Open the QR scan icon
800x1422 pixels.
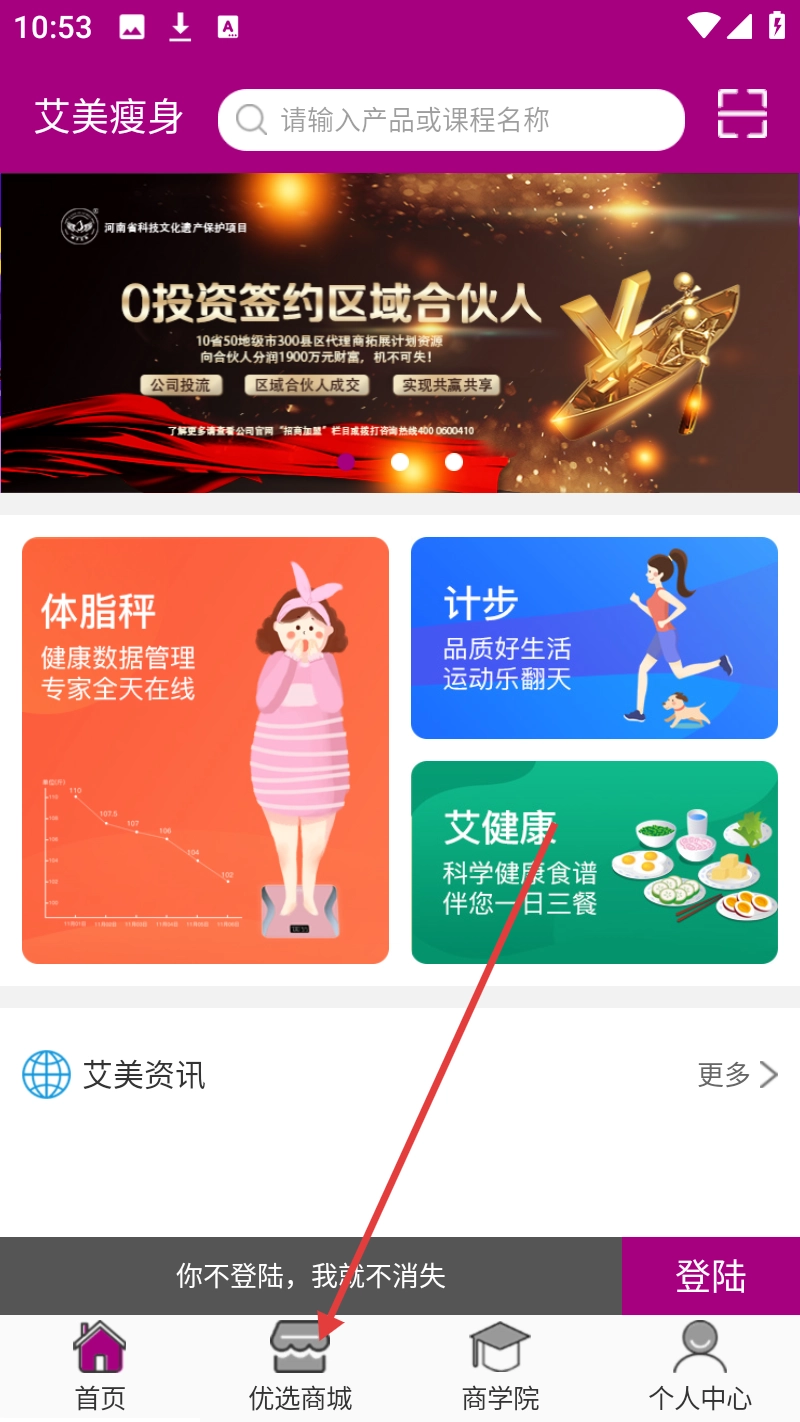tap(742, 114)
